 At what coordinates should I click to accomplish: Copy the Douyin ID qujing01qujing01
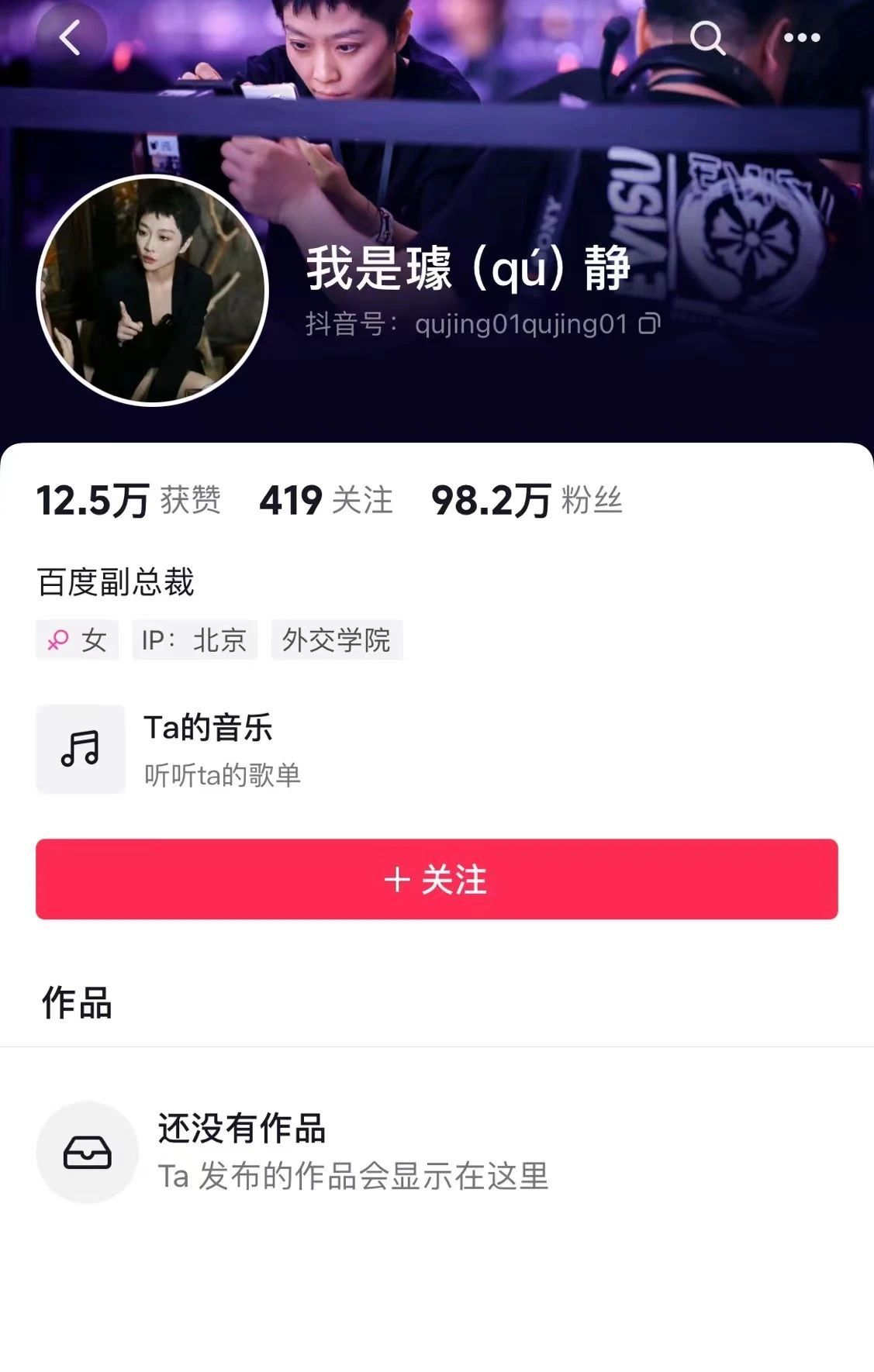click(x=649, y=323)
